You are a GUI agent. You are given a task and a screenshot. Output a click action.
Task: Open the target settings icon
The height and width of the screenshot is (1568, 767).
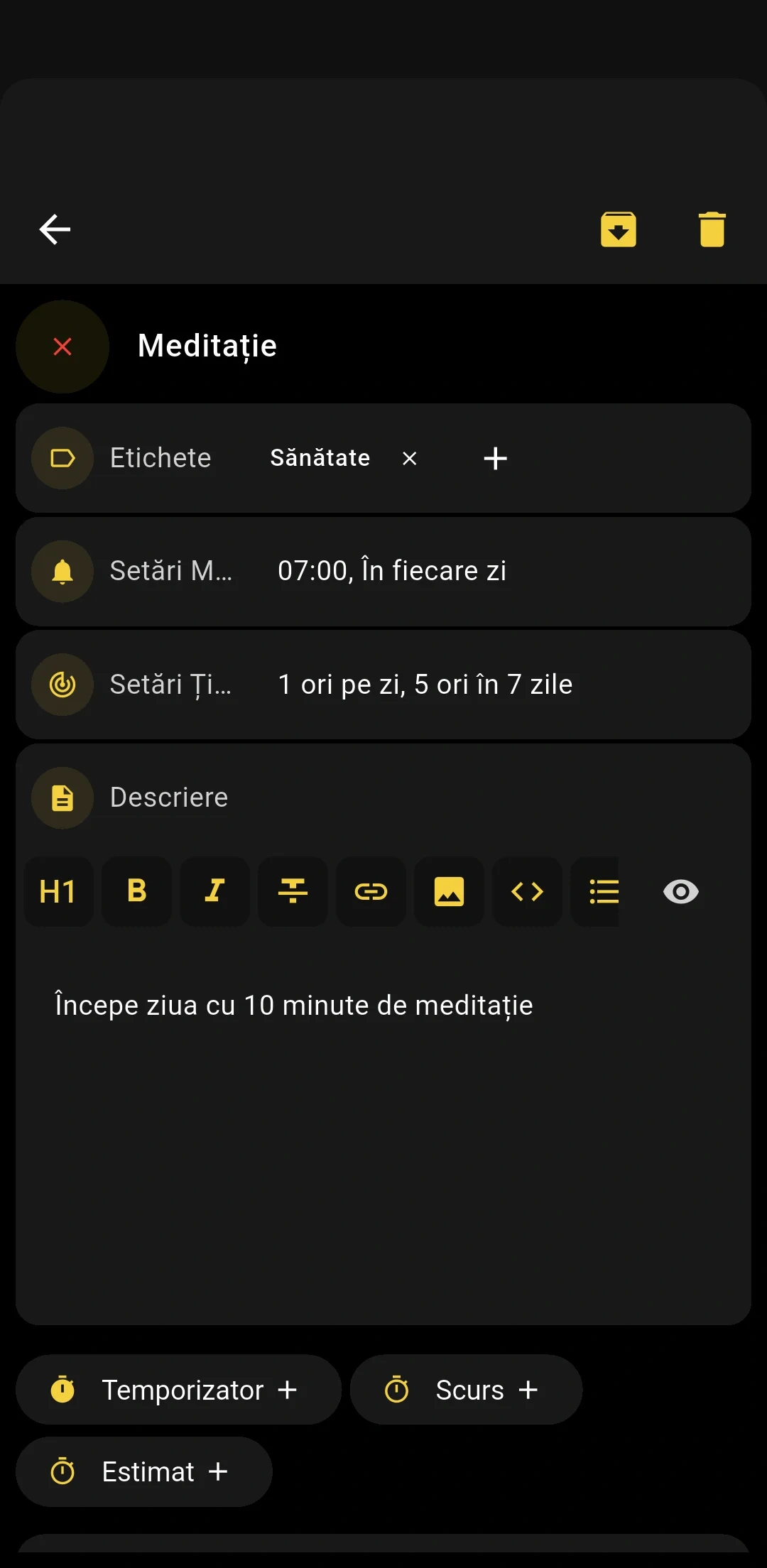[62, 684]
